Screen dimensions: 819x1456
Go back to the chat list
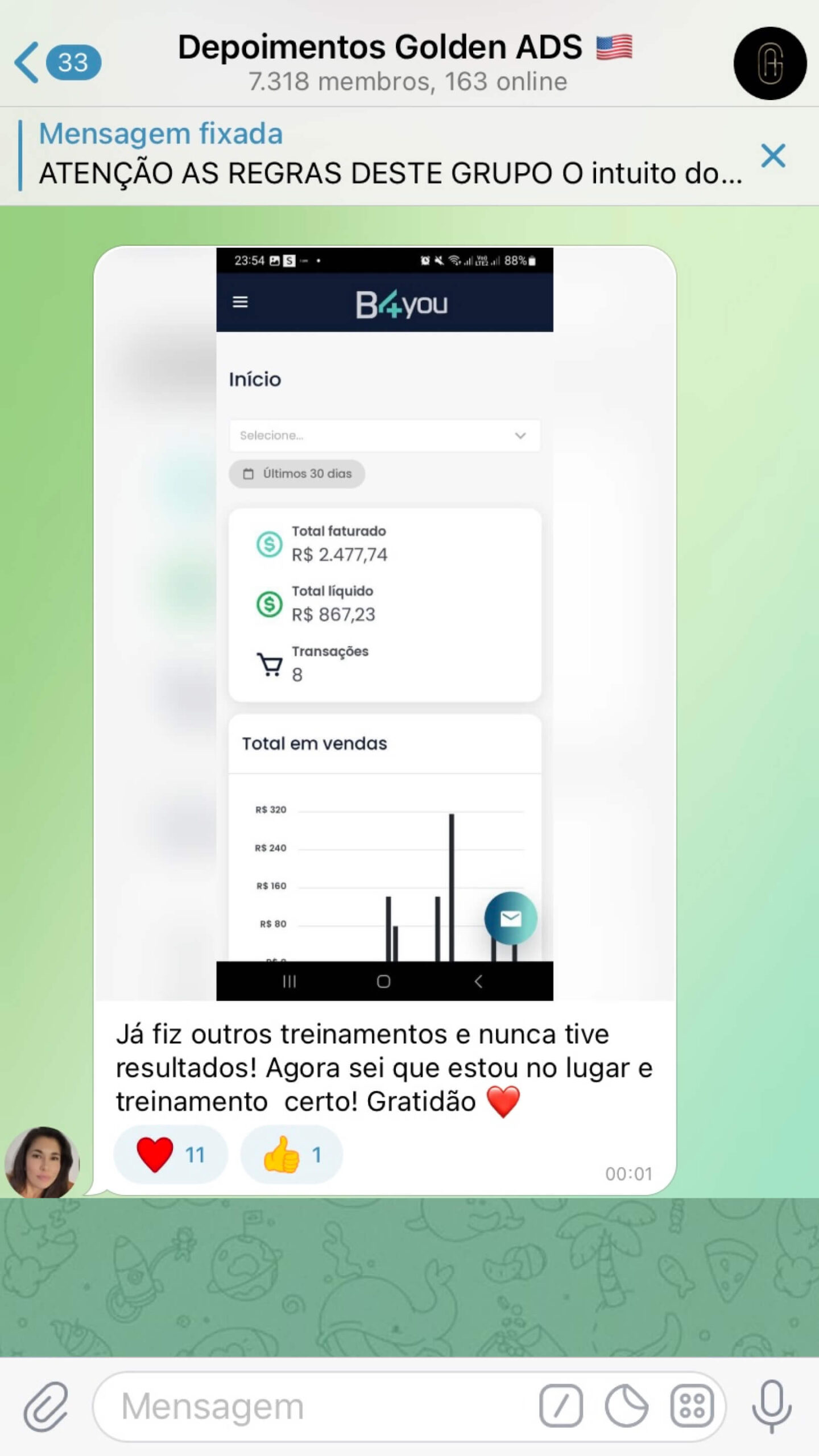[57, 63]
